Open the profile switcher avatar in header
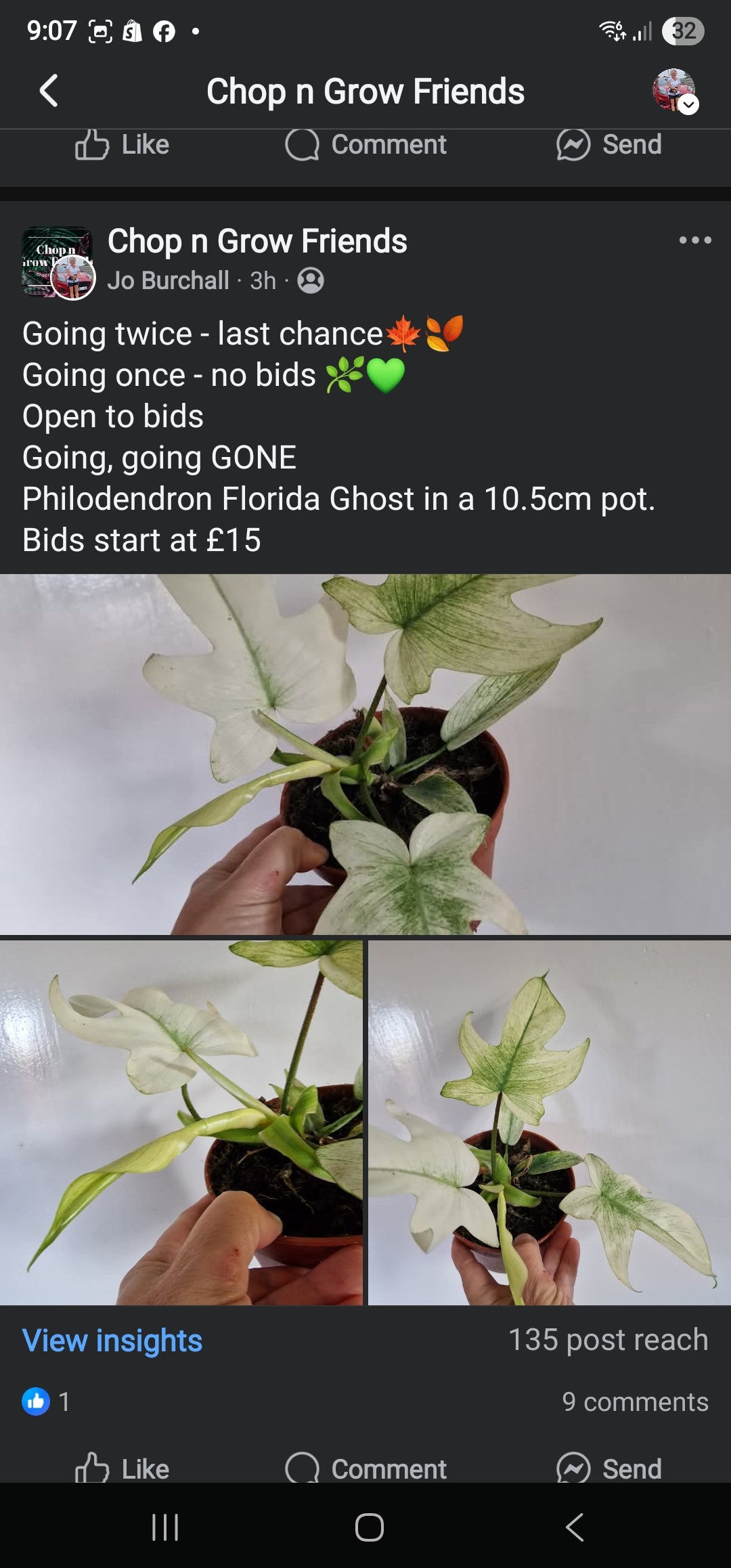The image size is (731, 1568). (x=674, y=91)
